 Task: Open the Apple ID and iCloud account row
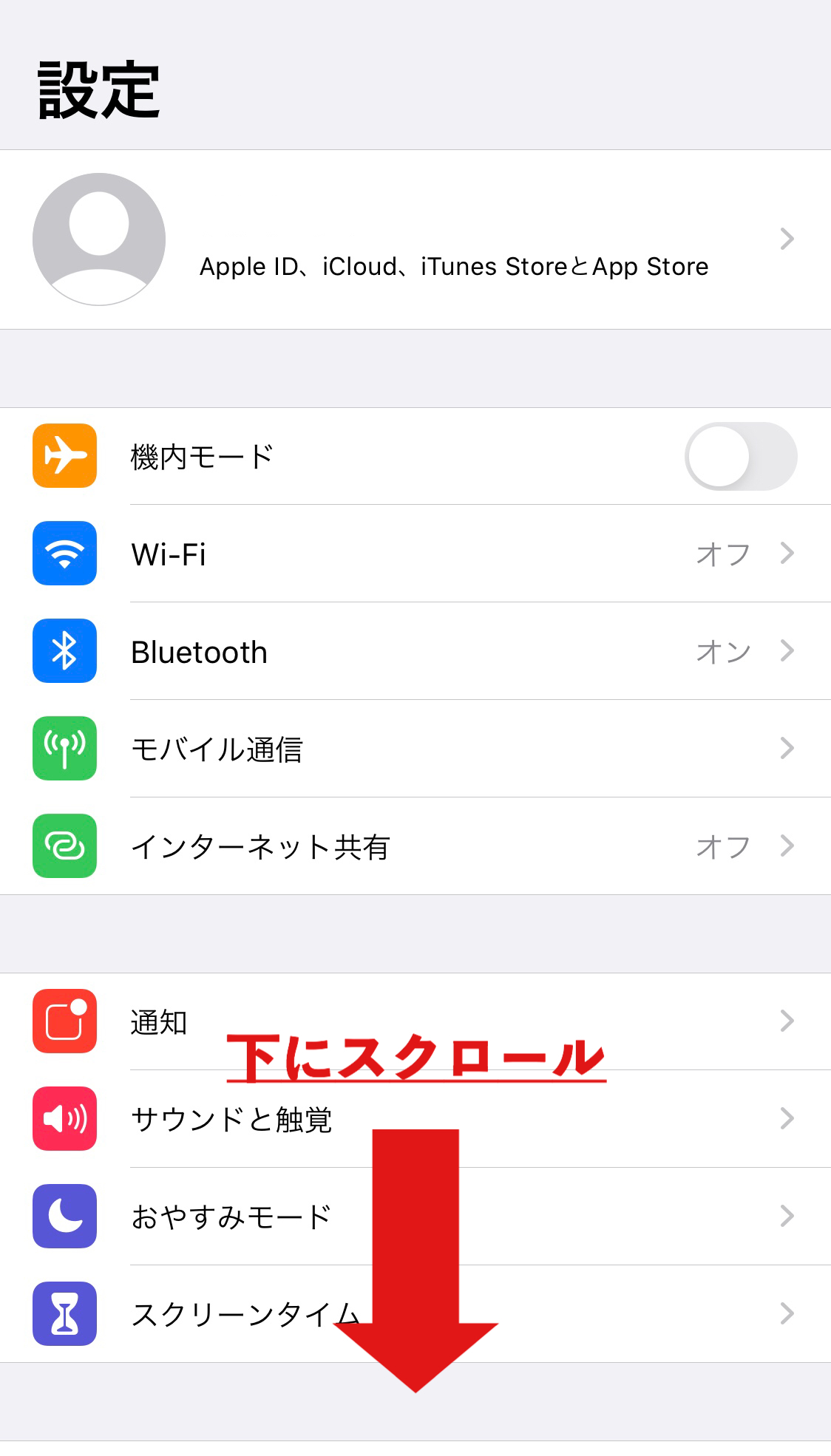[x=415, y=239]
